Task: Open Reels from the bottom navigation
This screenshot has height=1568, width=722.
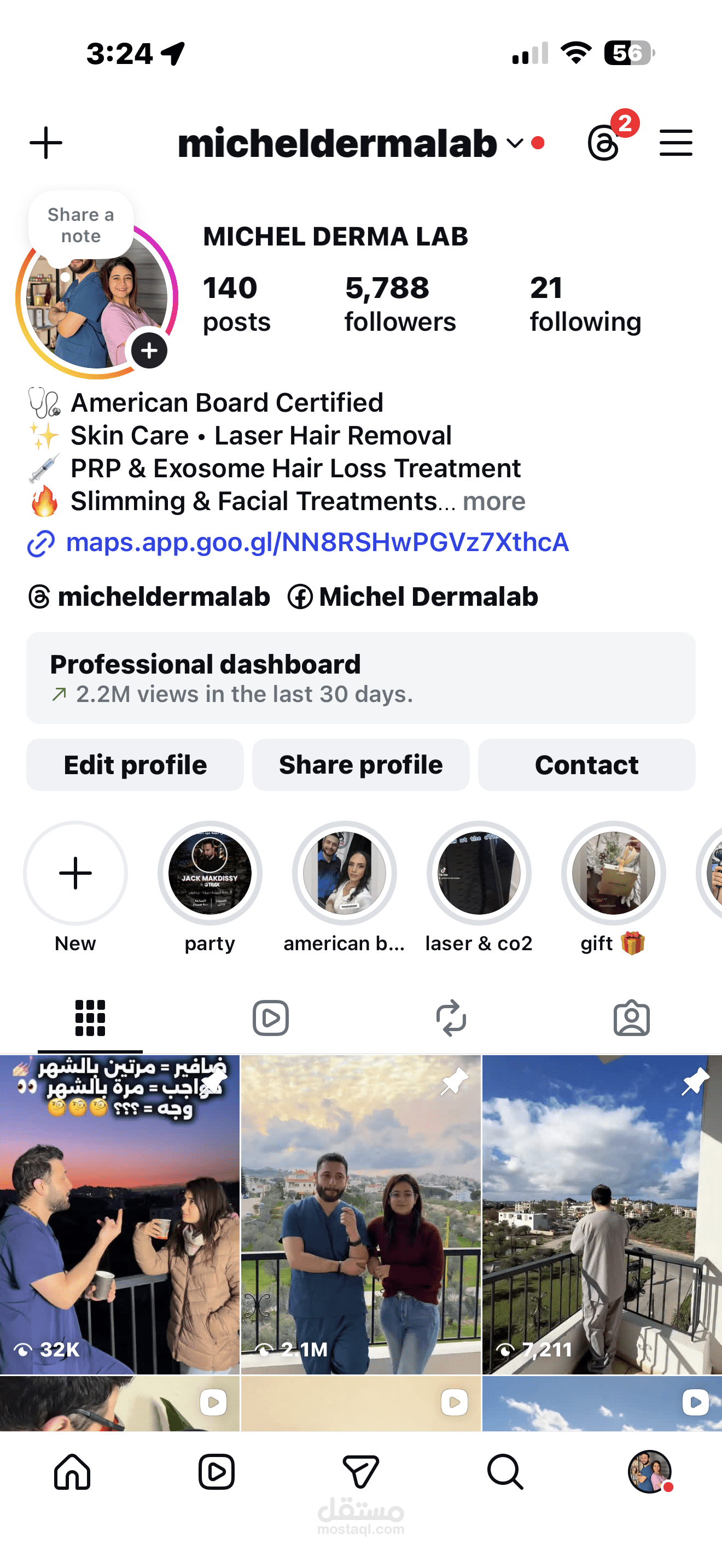Action: point(217,1472)
